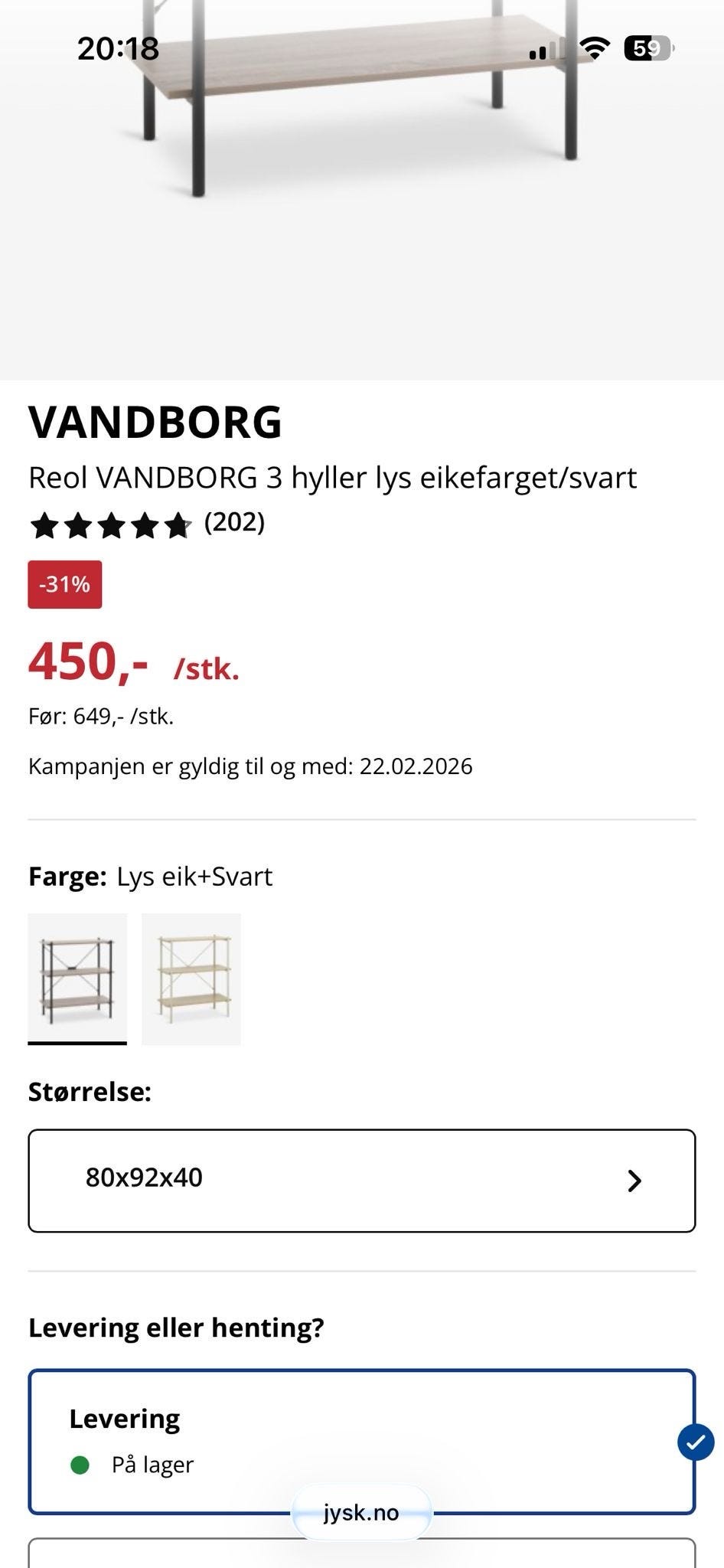Tap the cellular signal icon
Image resolution: width=724 pixels, height=1568 pixels.
(x=546, y=50)
